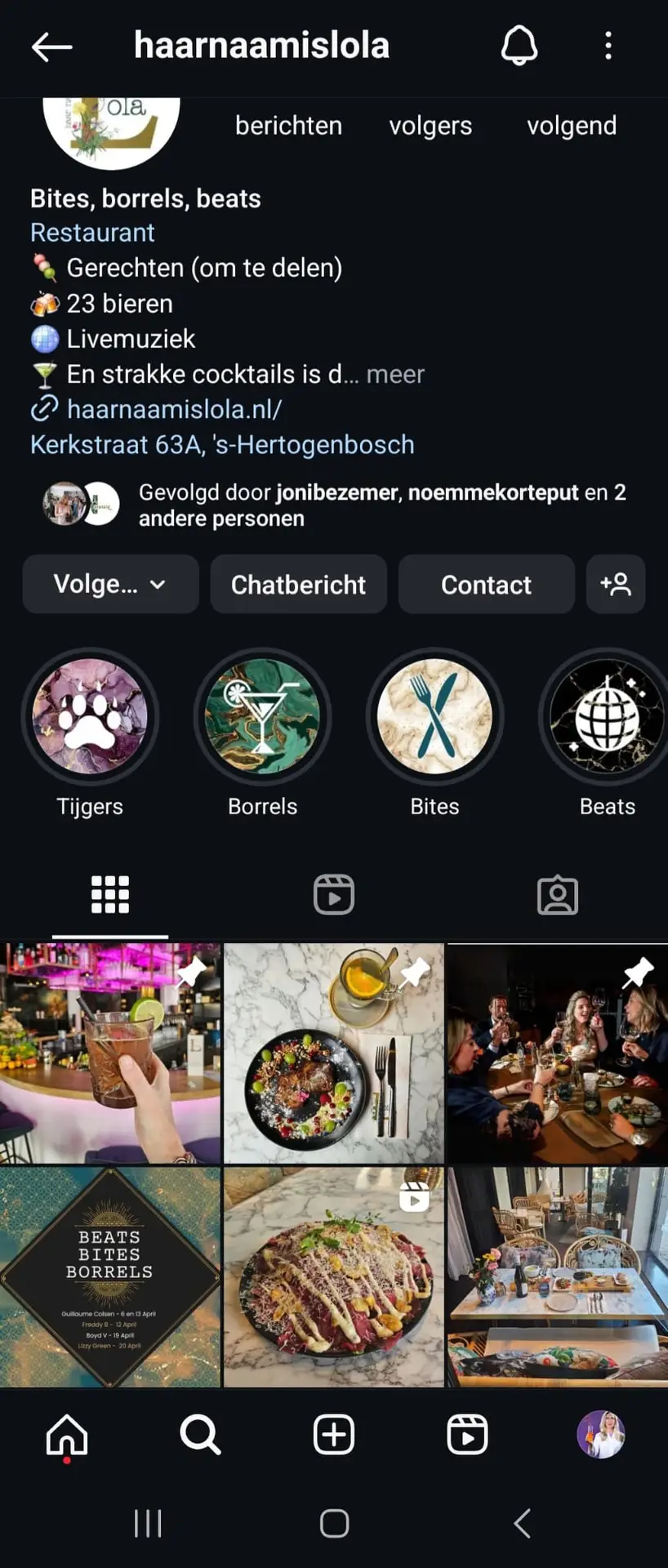Open the notifications bell
This screenshot has height=1568, width=668.
519,46
